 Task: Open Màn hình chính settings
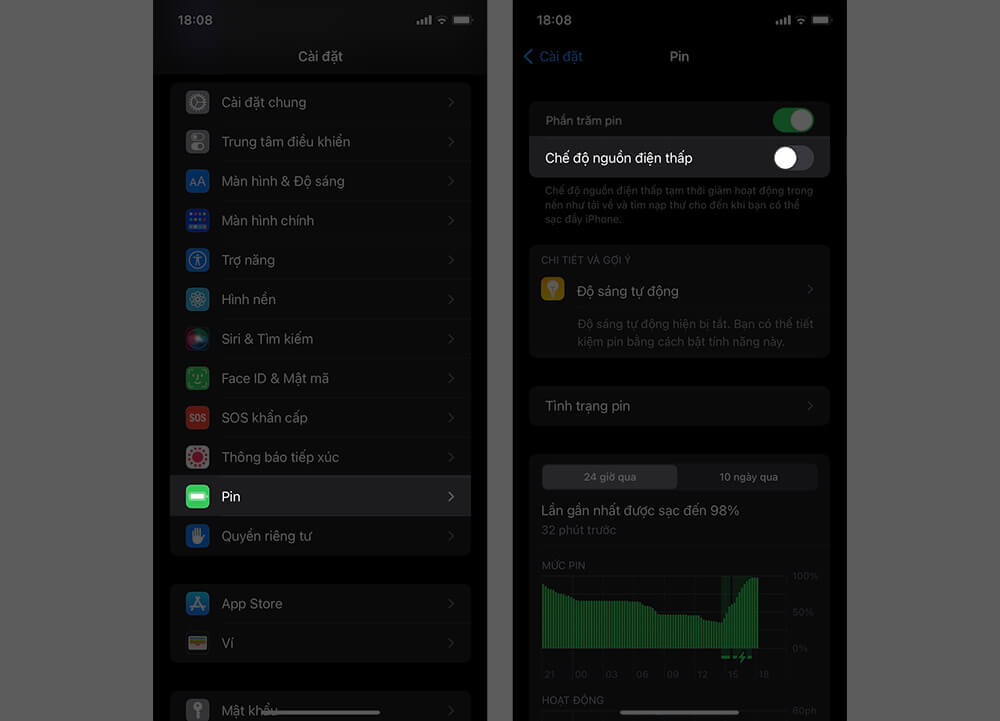click(320, 220)
